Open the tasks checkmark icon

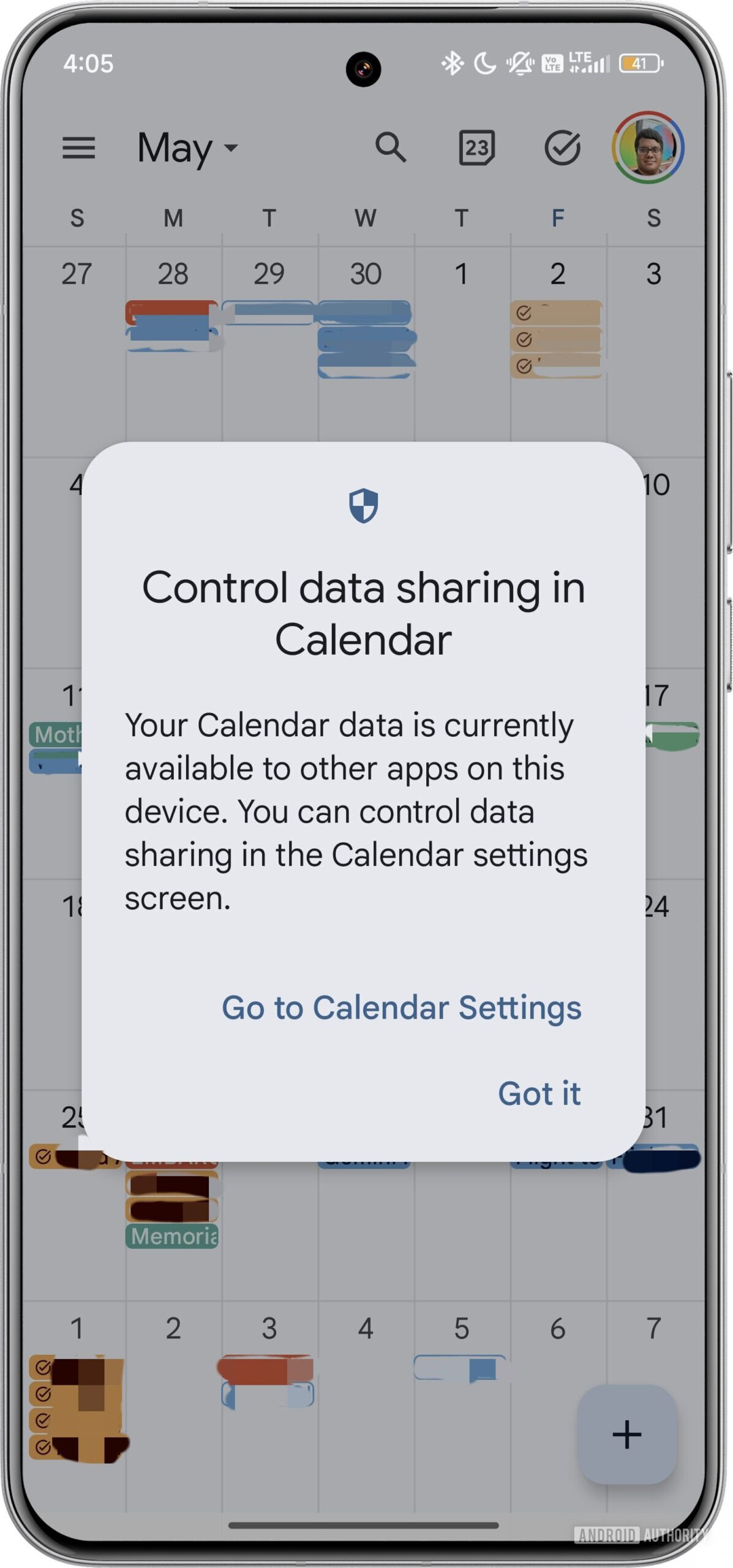562,148
